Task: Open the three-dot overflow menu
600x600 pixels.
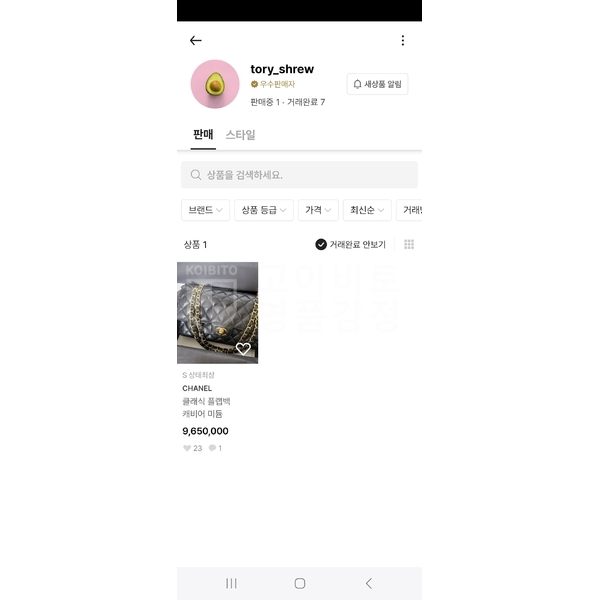Action: [x=403, y=41]
